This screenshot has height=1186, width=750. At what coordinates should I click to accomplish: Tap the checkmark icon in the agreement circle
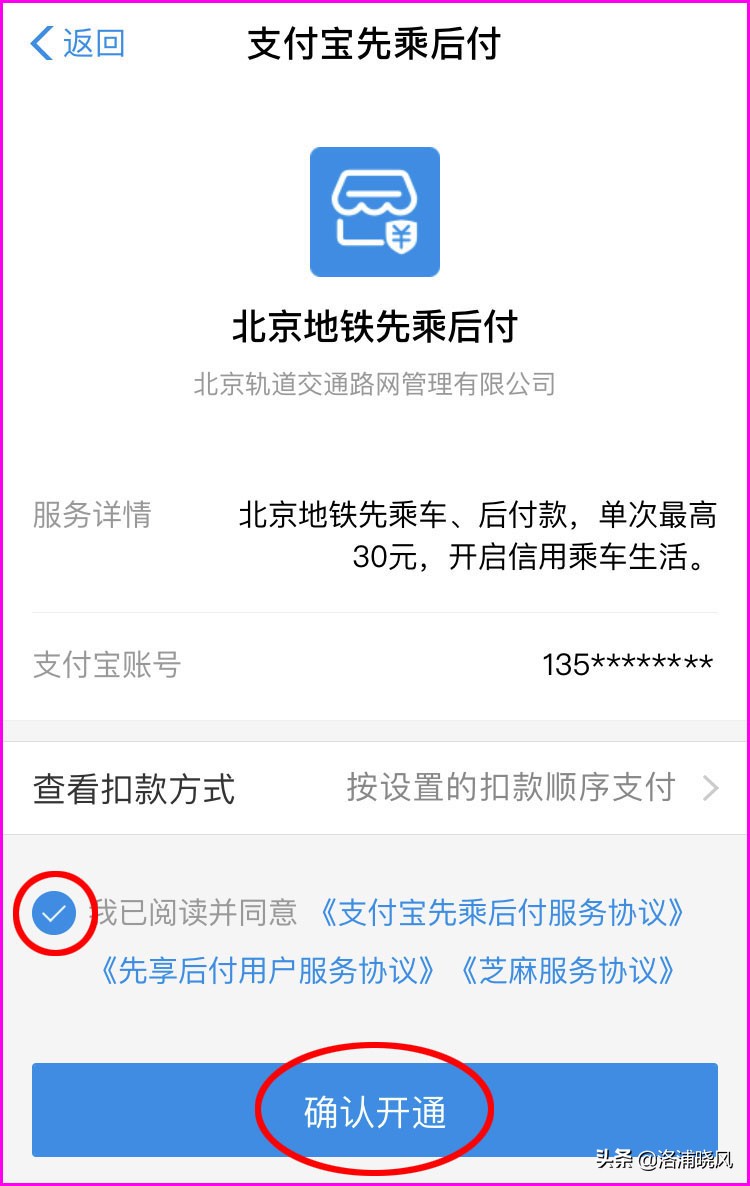pos(55,912)
